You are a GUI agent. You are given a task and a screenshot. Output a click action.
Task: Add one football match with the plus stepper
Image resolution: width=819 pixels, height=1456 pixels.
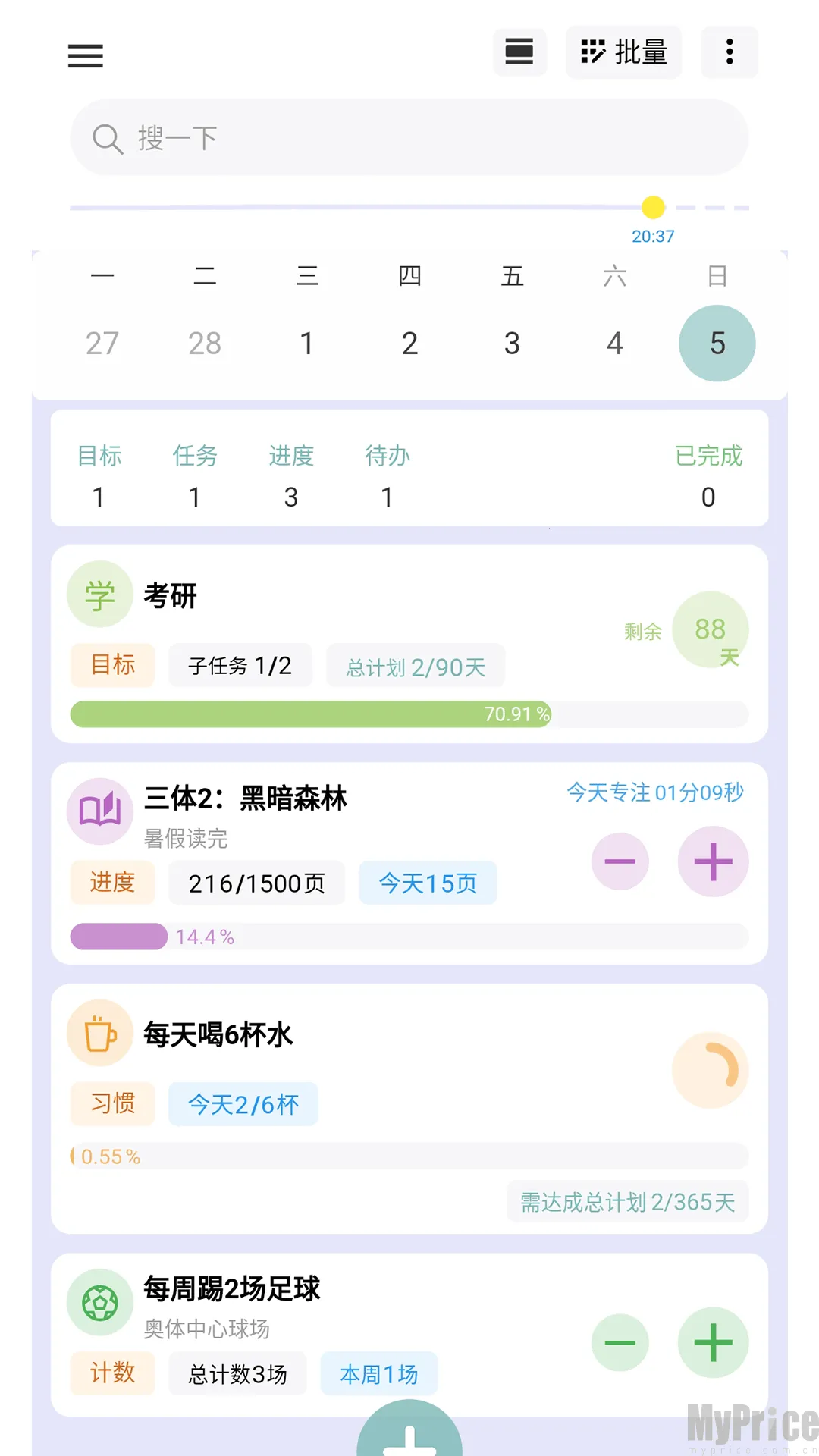(712, 1342)
